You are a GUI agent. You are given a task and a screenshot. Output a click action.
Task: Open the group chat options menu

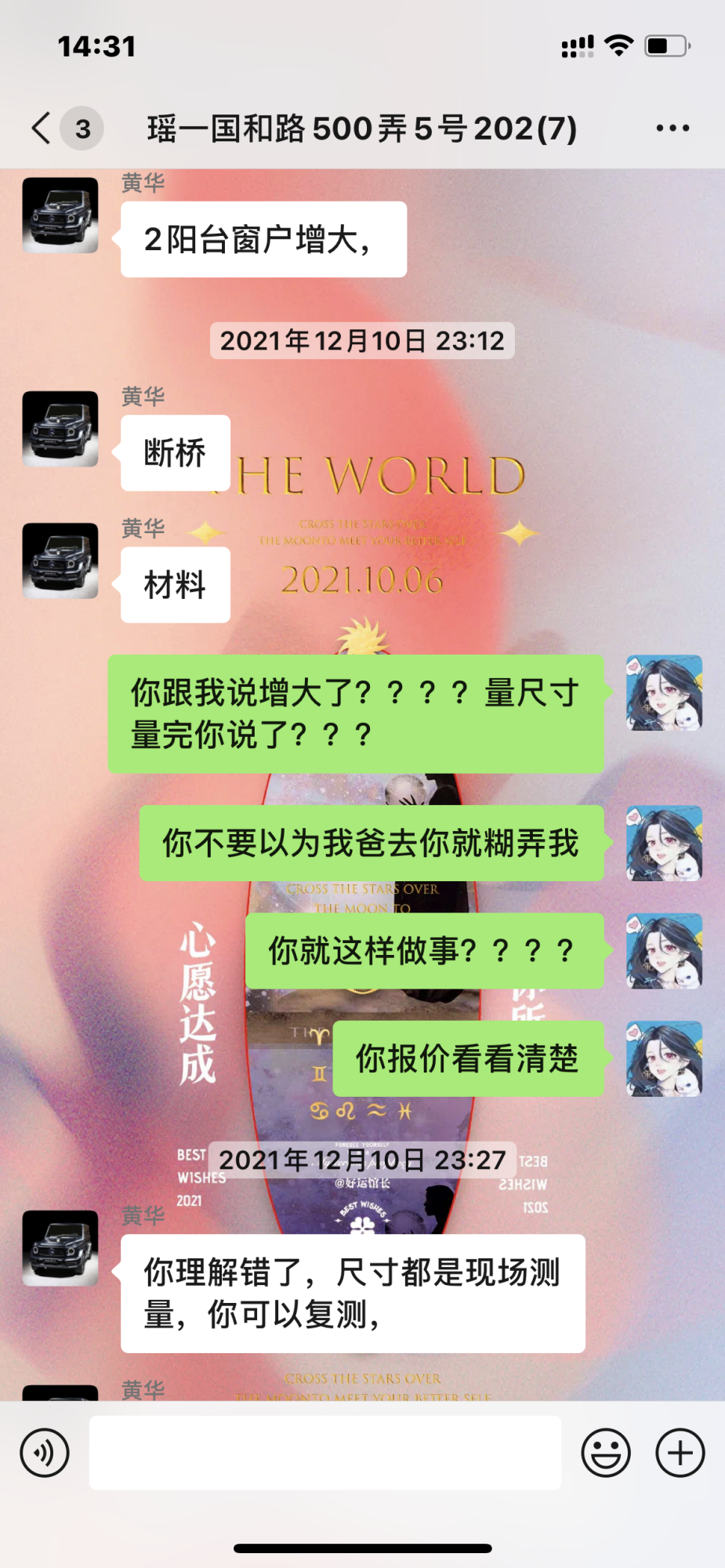click(672, 129)
